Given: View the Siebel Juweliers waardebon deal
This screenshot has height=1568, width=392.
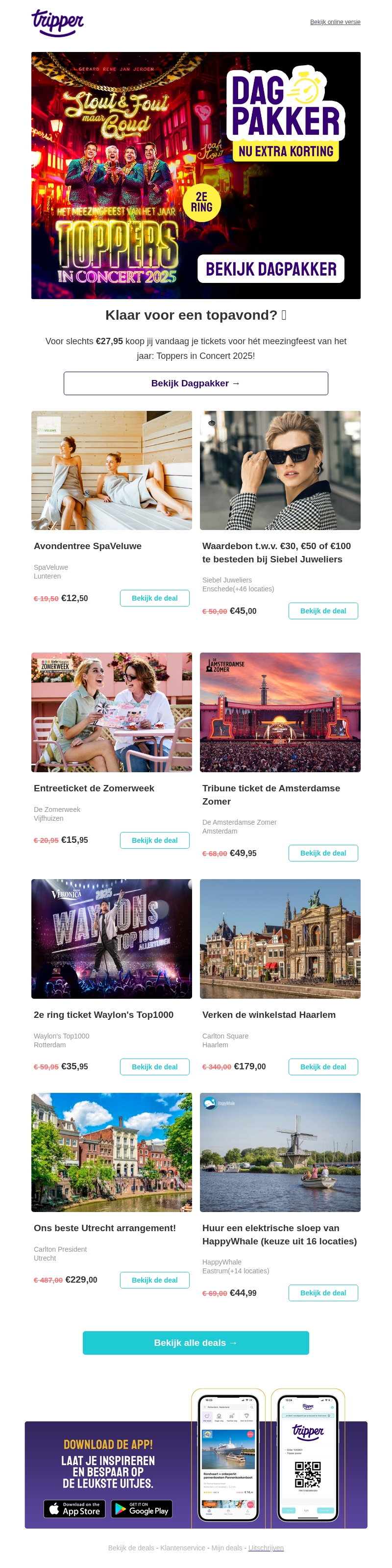Looking at the screenshot, I should coord(322,610).
